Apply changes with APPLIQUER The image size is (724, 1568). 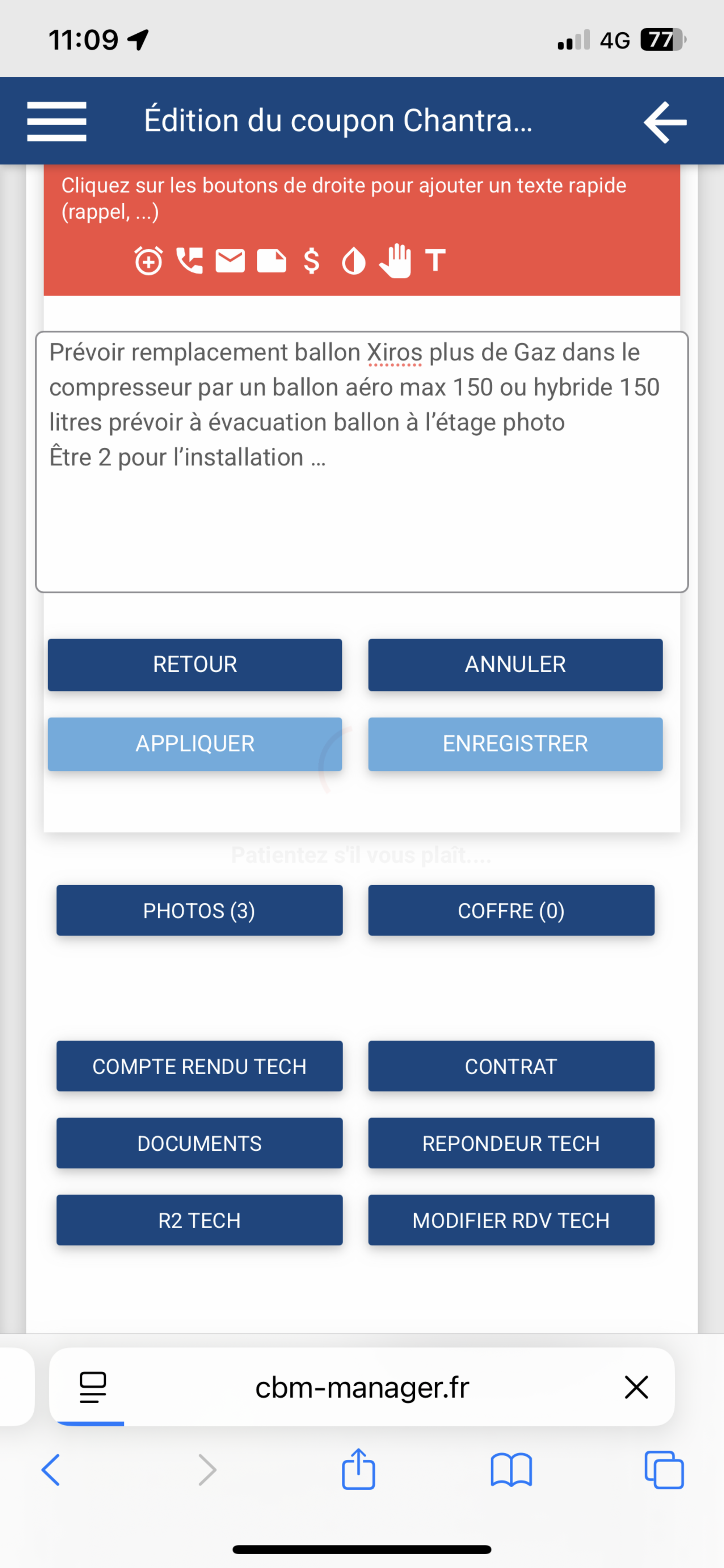point(195,744)
